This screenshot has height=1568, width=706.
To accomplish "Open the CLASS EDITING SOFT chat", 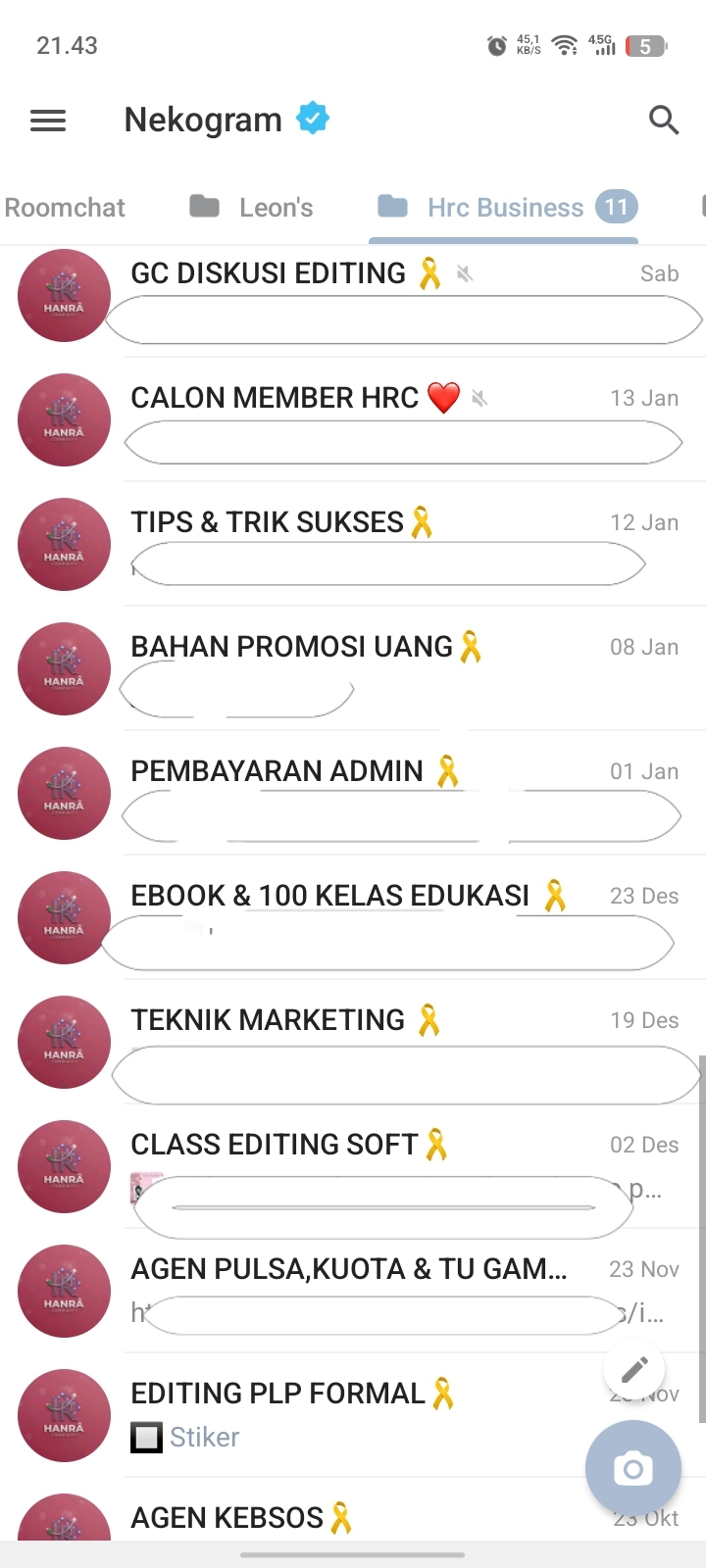I will (x=353, y=1166).
